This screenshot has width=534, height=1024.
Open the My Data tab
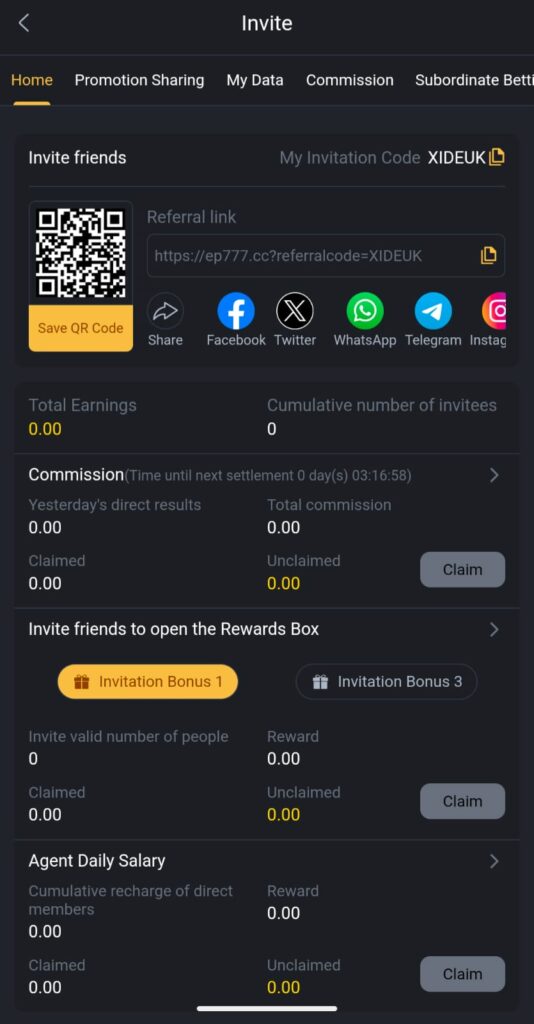(255, 80)
